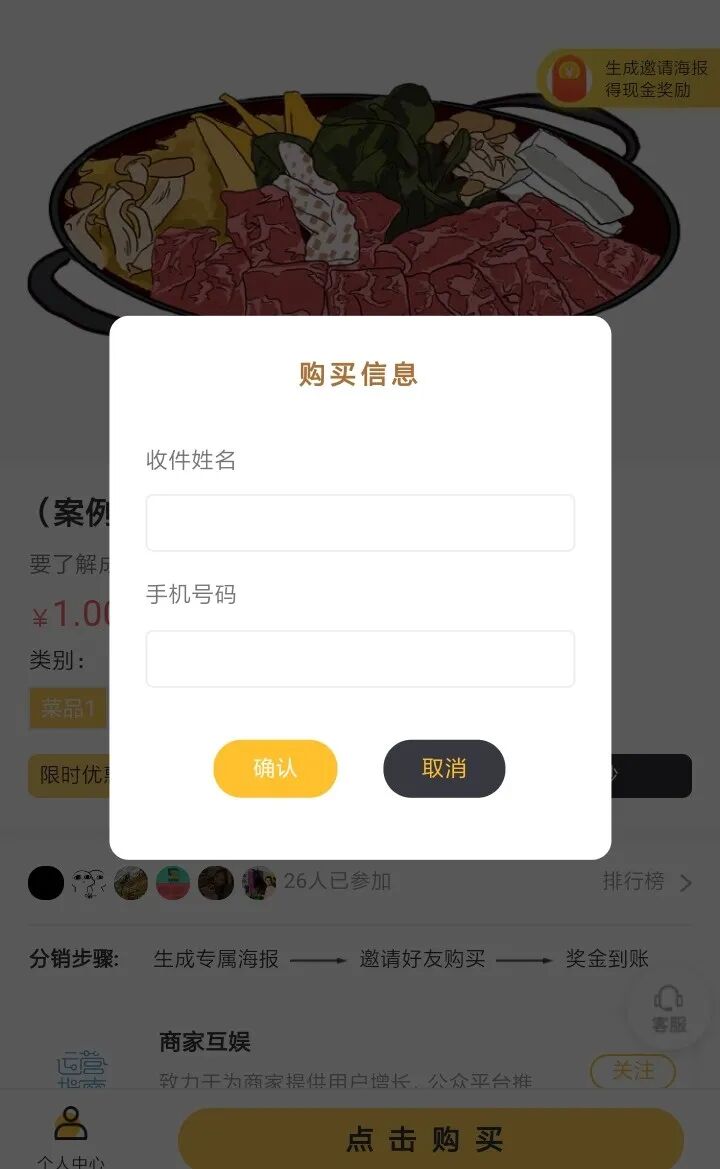Screen dimensions: 720x1169
Task: Focus the 手机号码 text field
Action: (x=360, y=659)
